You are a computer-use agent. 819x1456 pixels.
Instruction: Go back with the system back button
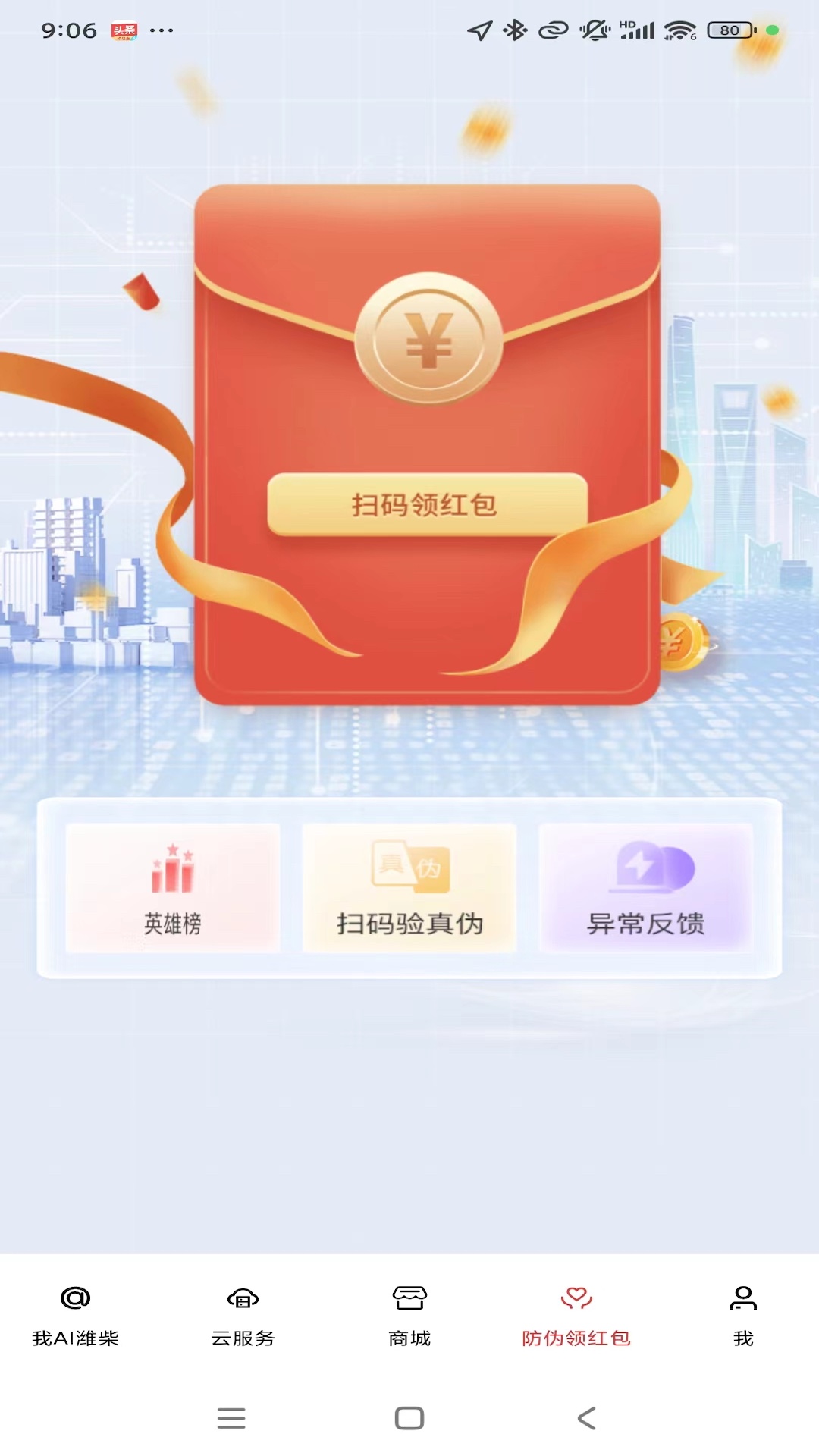coord(587,1418)
